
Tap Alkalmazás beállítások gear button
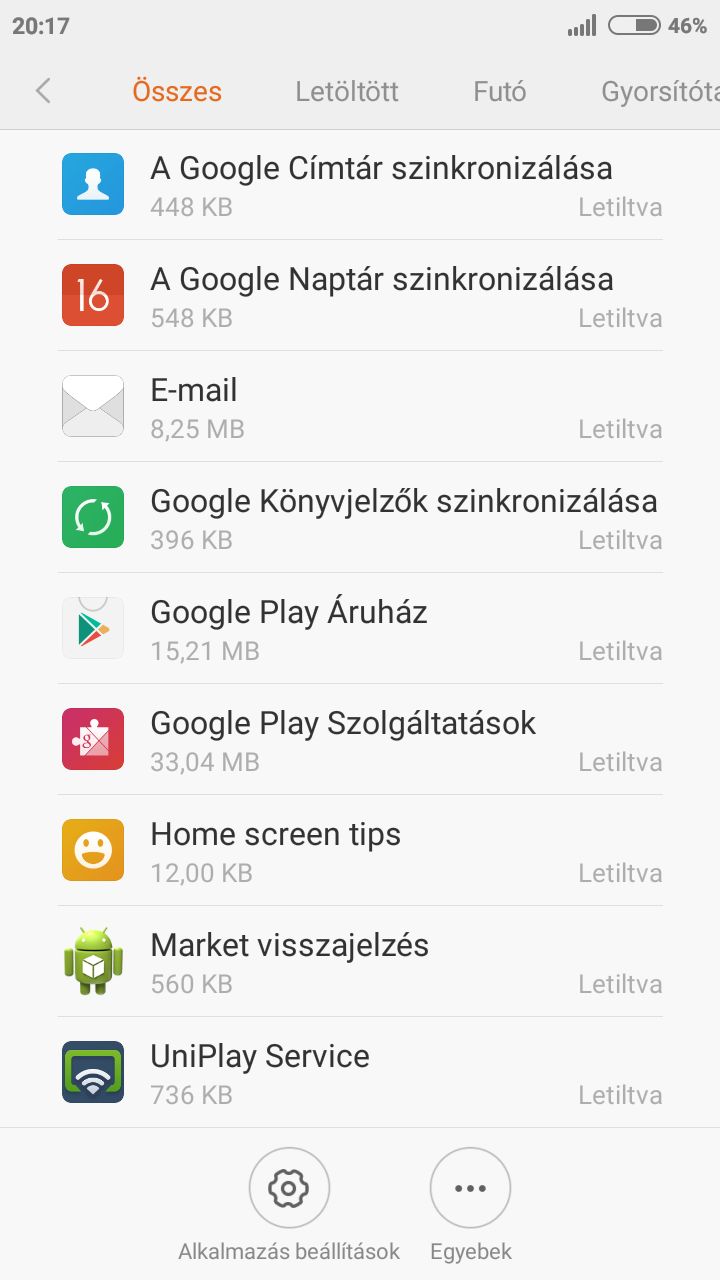pyautogui.click(x=289, y=1188)
